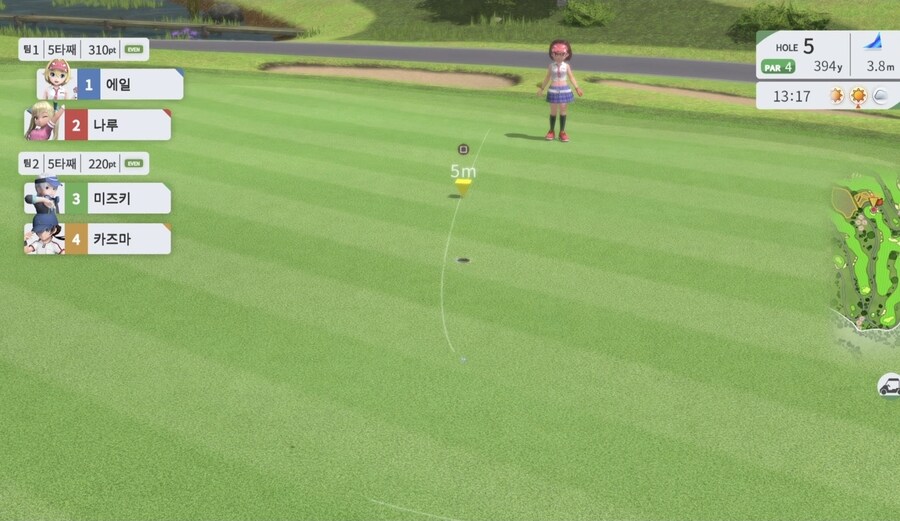Tap the golf cart icon
900x521 pixels.
tap(888, 386)
